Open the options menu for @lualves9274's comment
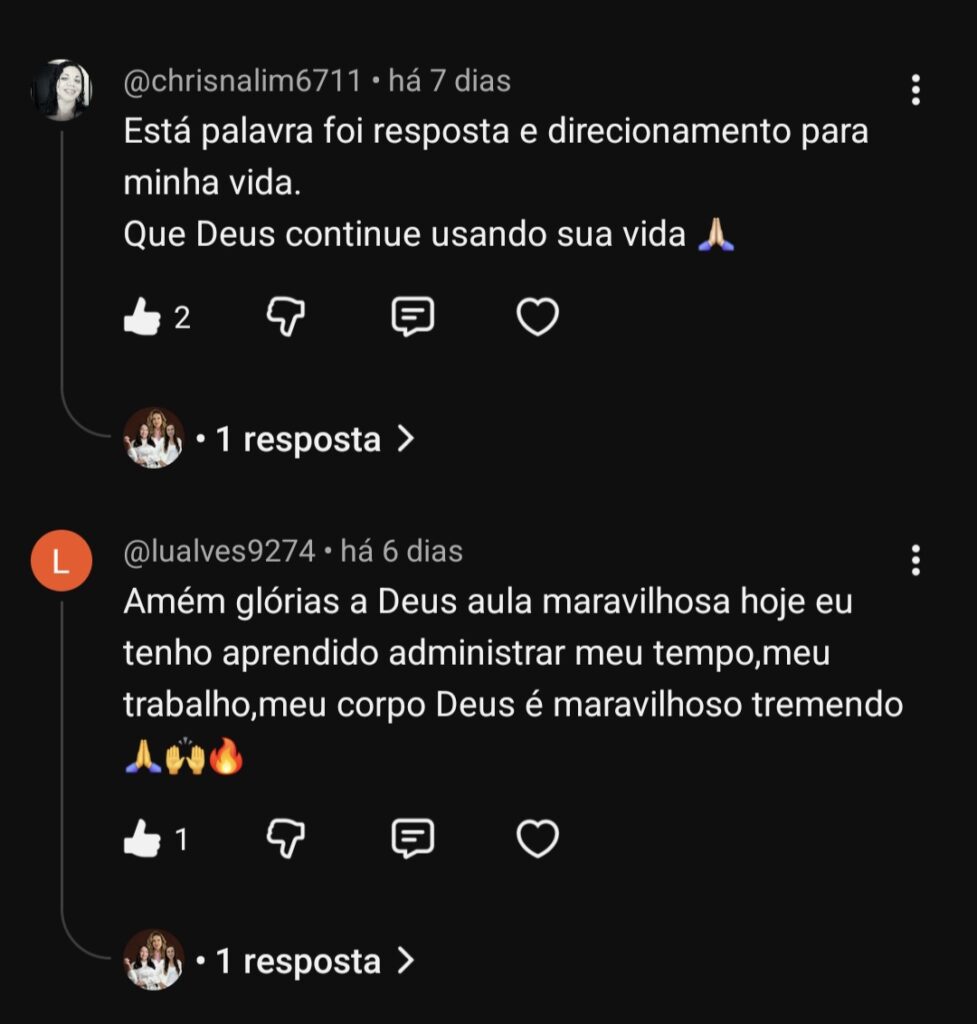Screen dimensions: 977x1024 pos(916,563)
